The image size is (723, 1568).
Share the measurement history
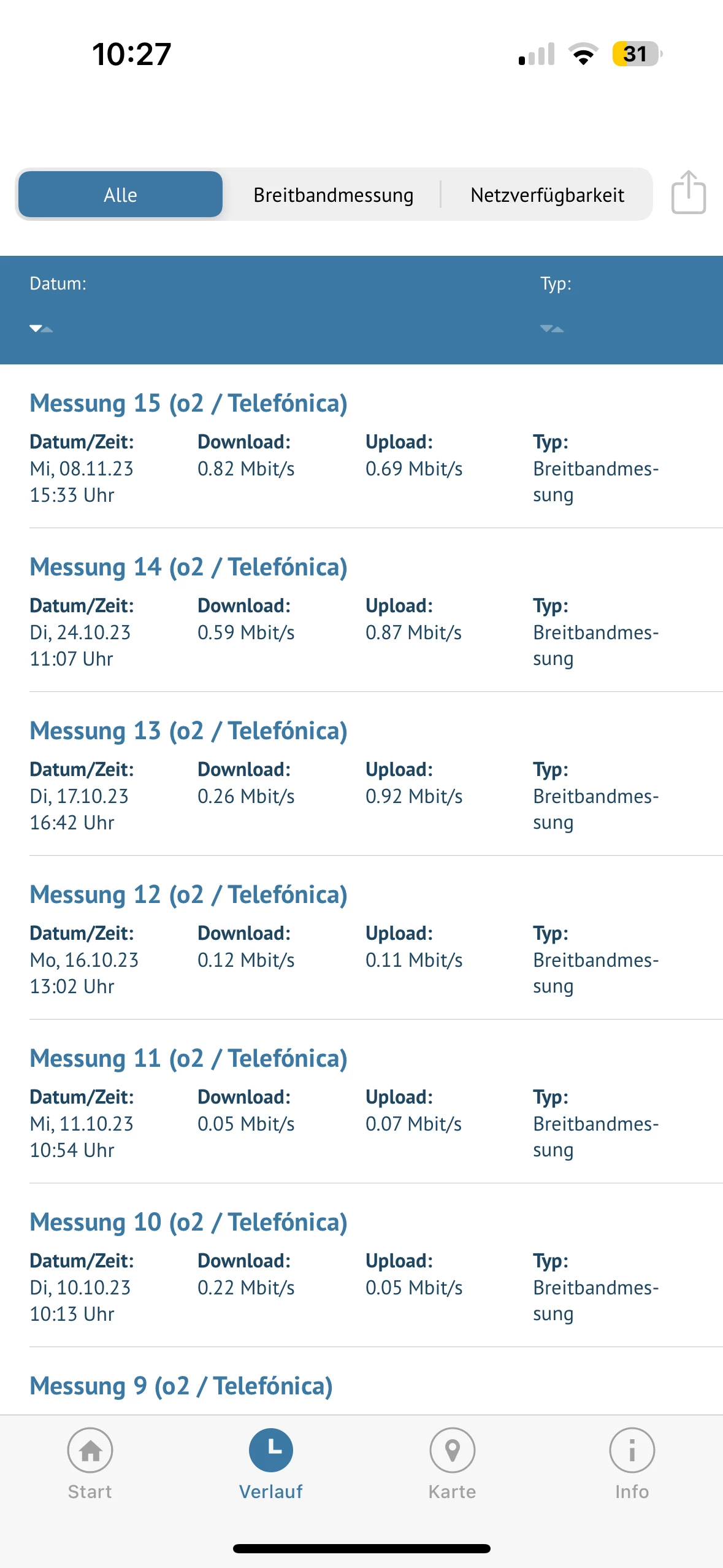(688, 193)
